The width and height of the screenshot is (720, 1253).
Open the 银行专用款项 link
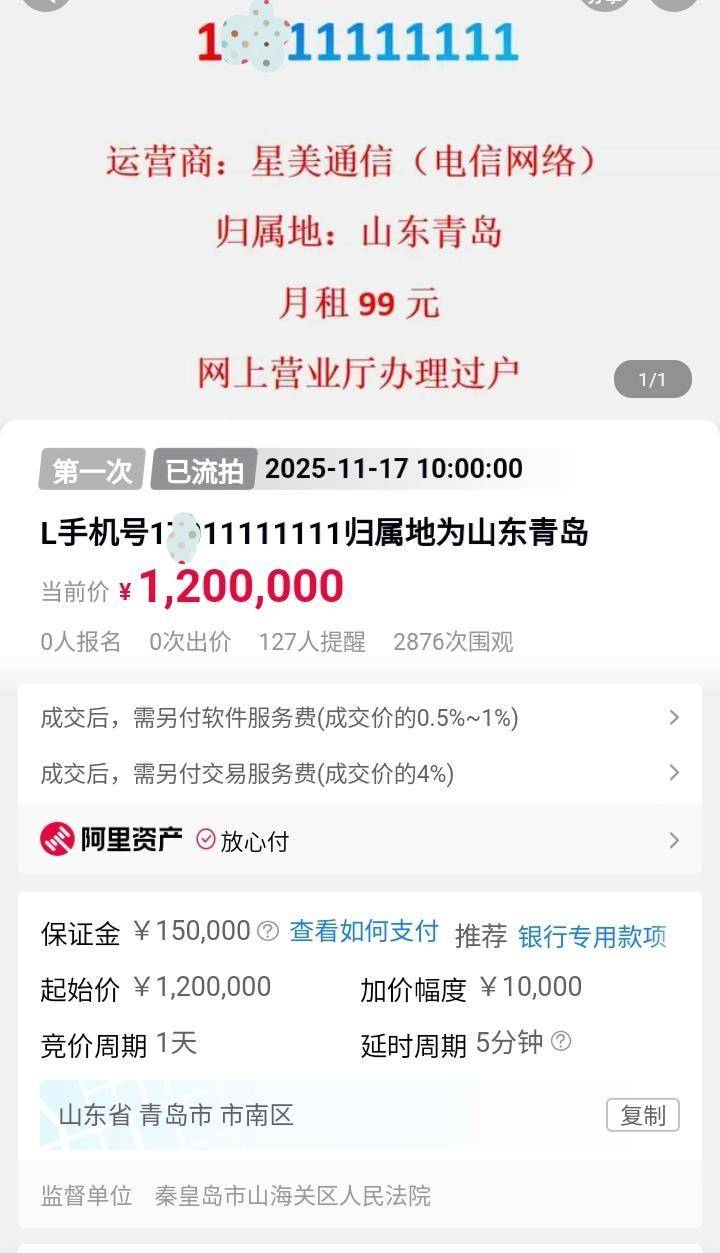[x=592, y=936]
